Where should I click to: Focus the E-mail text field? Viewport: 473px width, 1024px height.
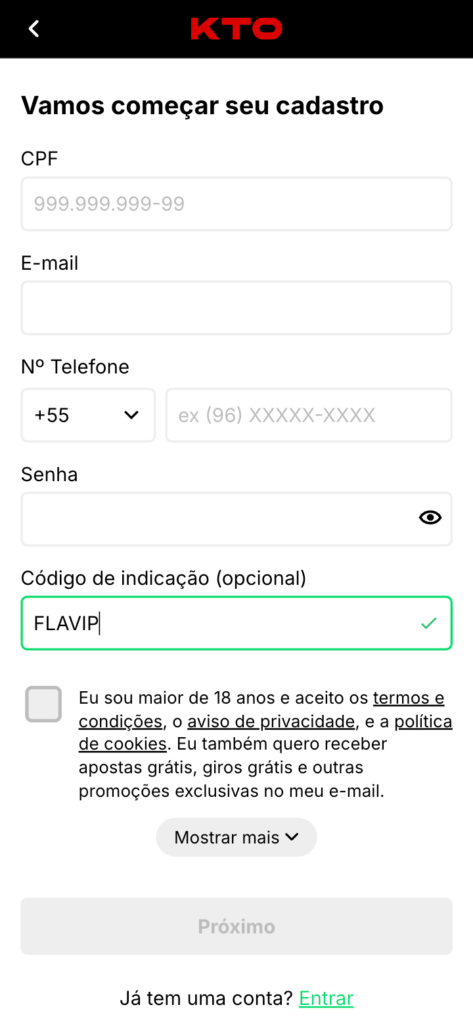click(x=236, y=308)
